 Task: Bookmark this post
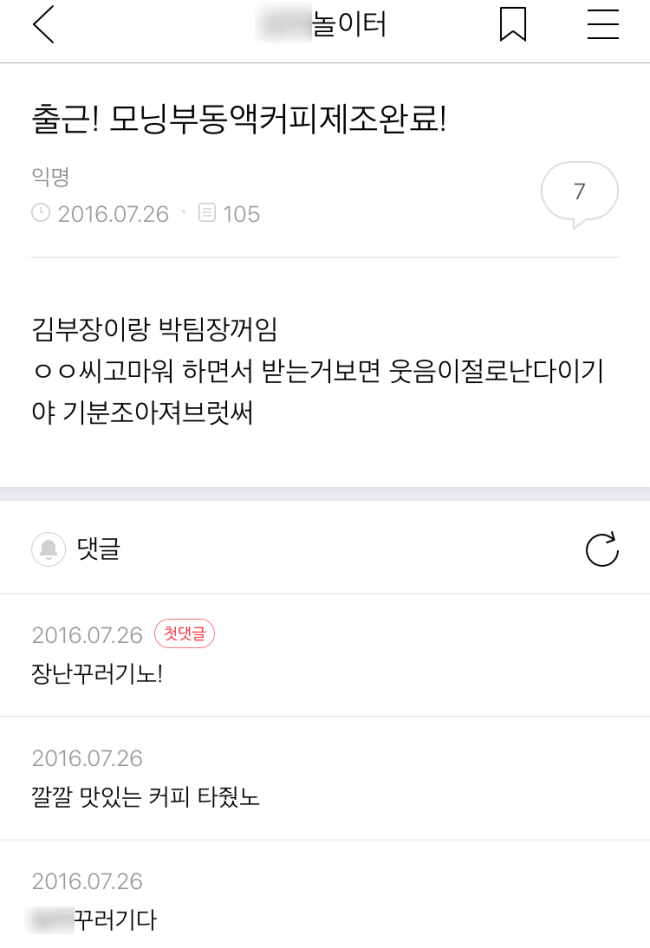point(513,25)
